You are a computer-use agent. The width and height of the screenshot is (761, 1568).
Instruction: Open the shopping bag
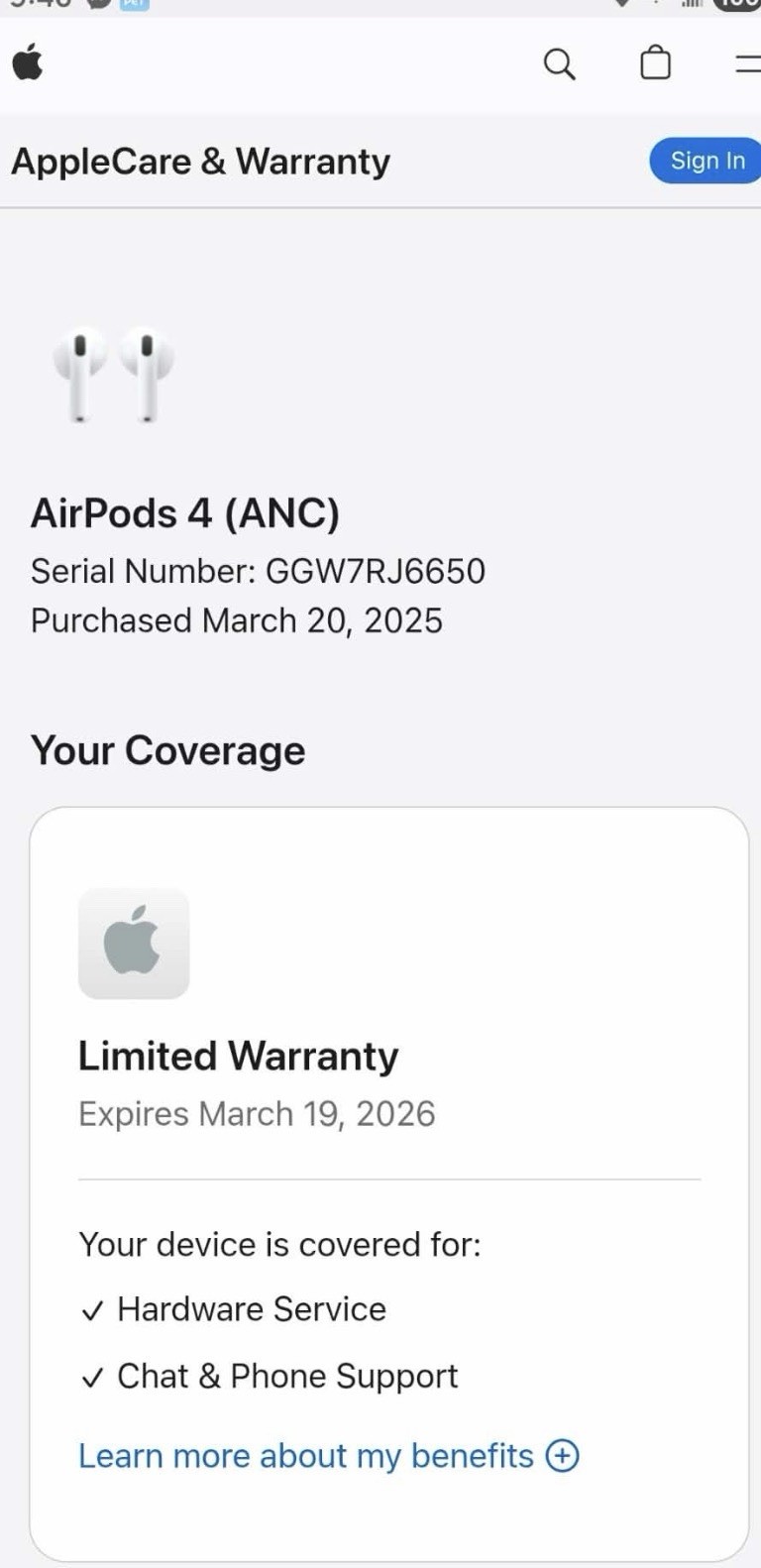(x=655, y=63)
